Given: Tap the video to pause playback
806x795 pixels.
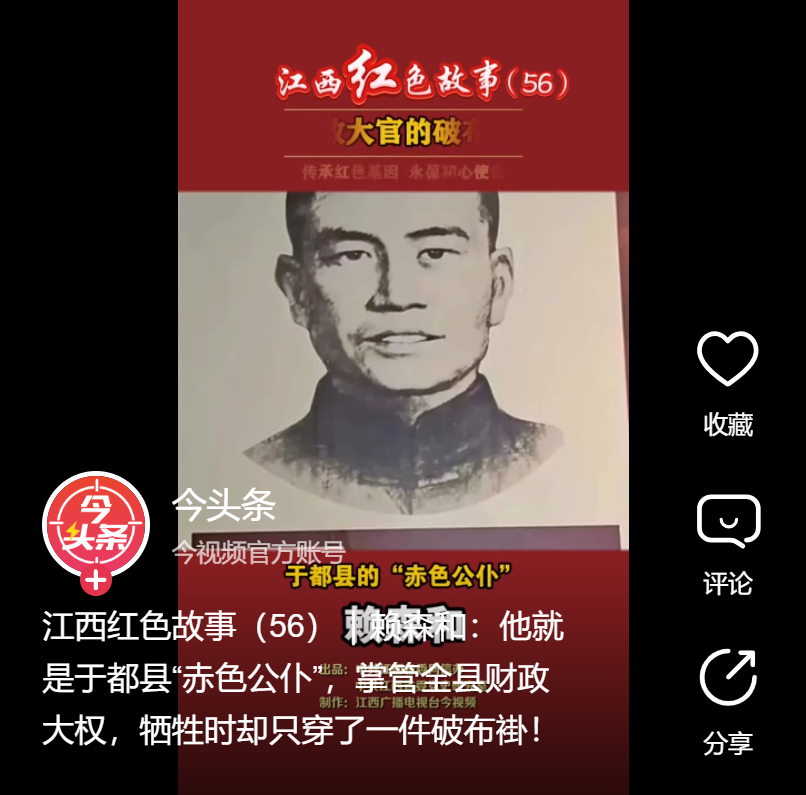Looking at the screenshot, I should click(403, 330).
